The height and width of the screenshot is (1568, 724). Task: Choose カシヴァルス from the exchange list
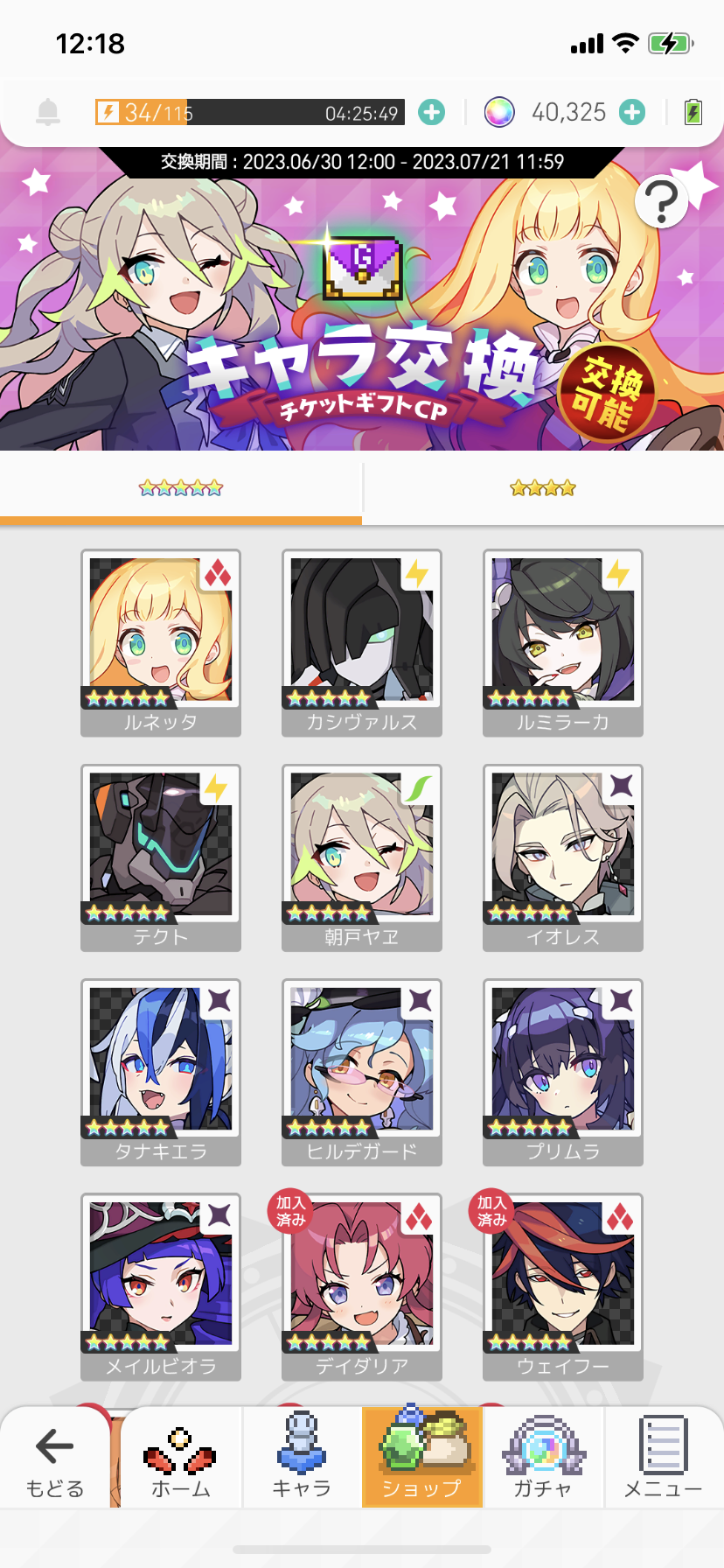[x=362, y=642]
